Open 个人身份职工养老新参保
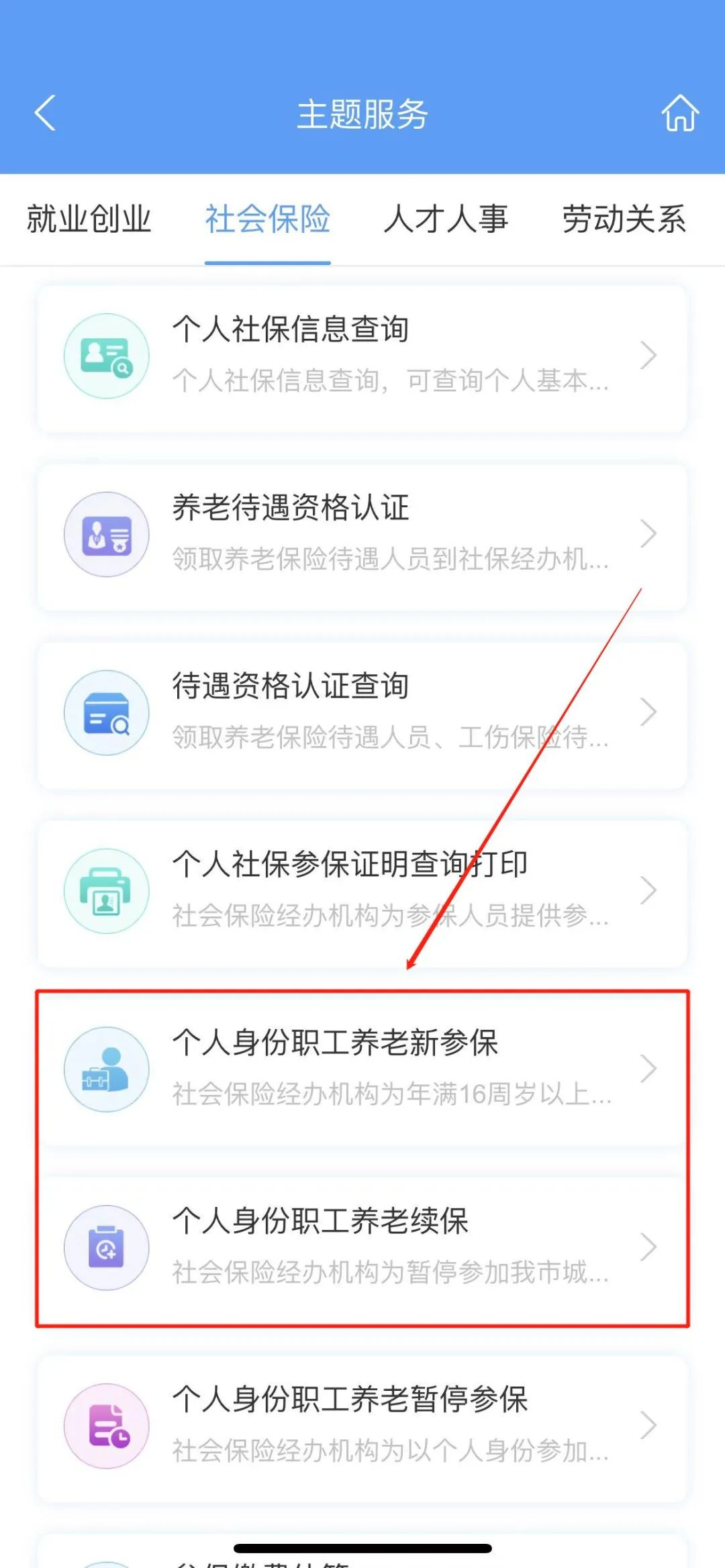The width and height of the screenshot is (725, 1568). pos(362,1069)
